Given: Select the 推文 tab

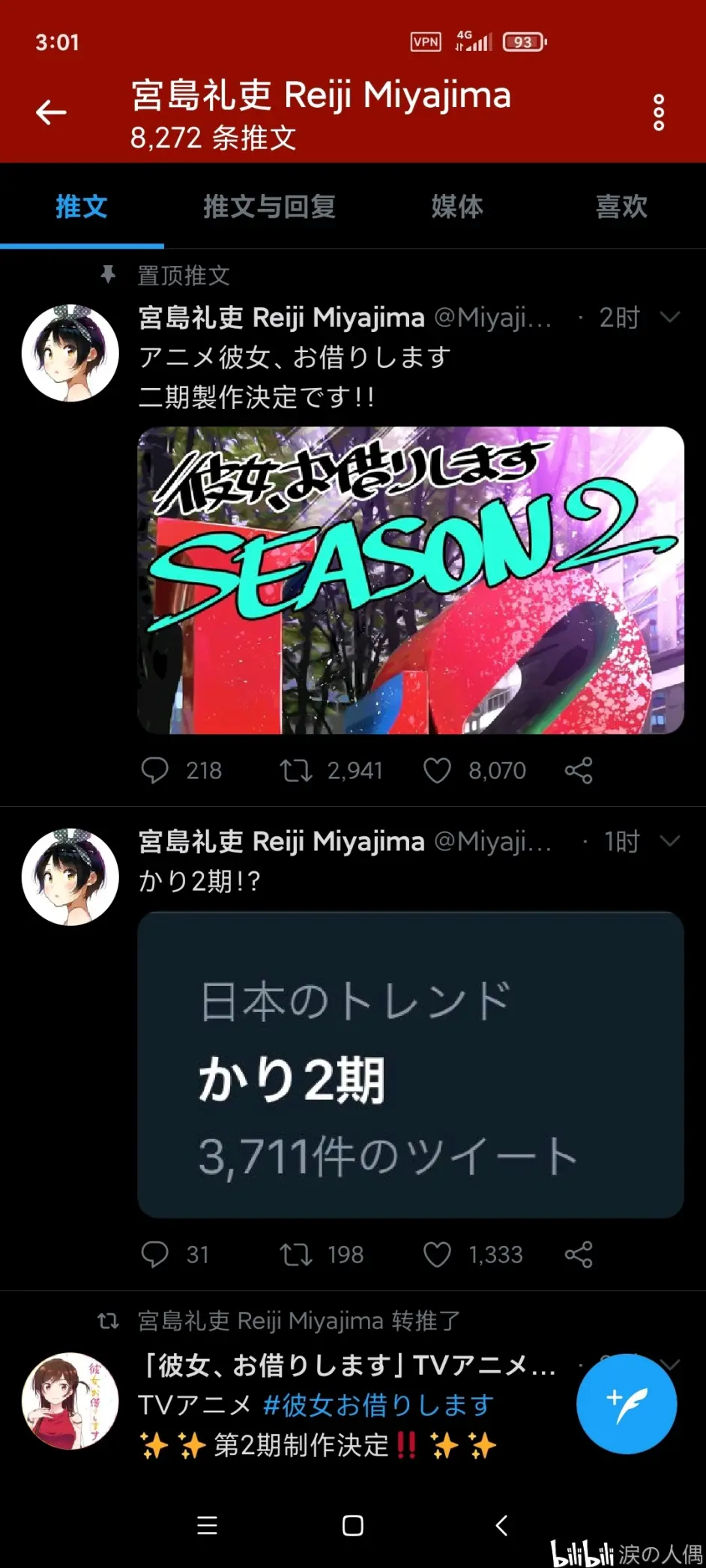Looking at the screenshot, I should (x=82, y=207).
